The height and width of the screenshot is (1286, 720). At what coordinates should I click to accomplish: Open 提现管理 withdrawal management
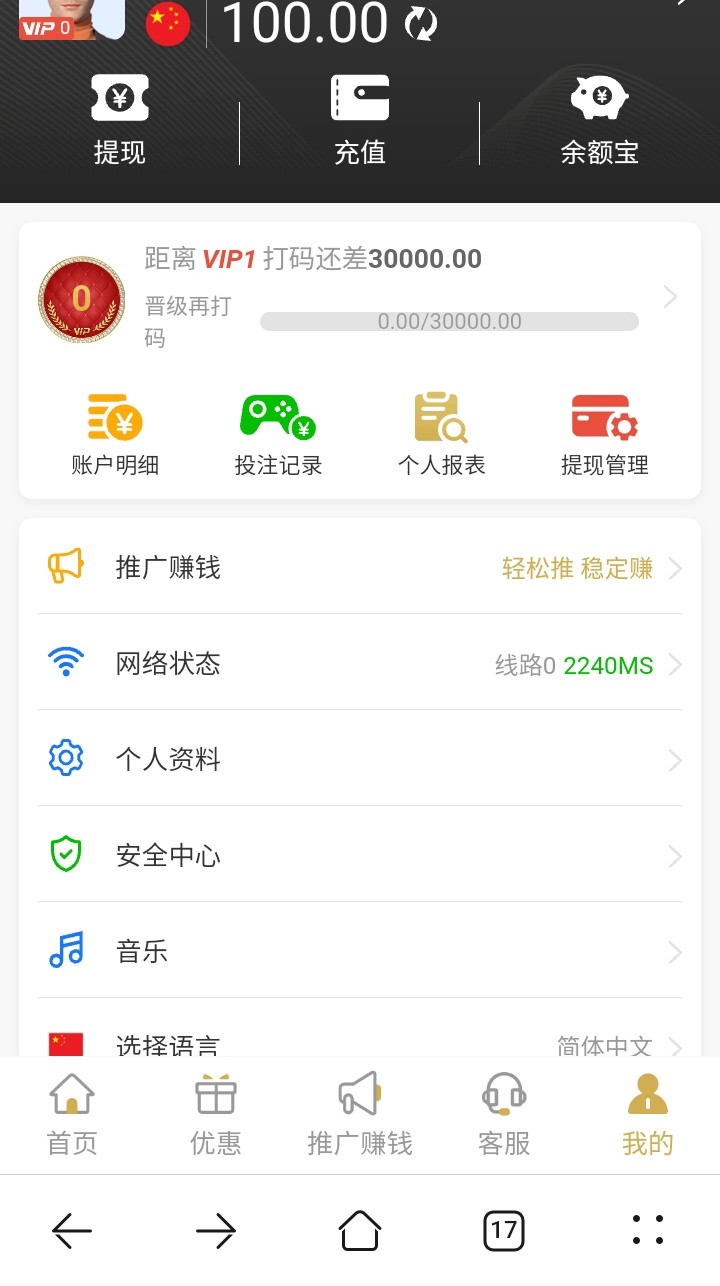[605, 435]
